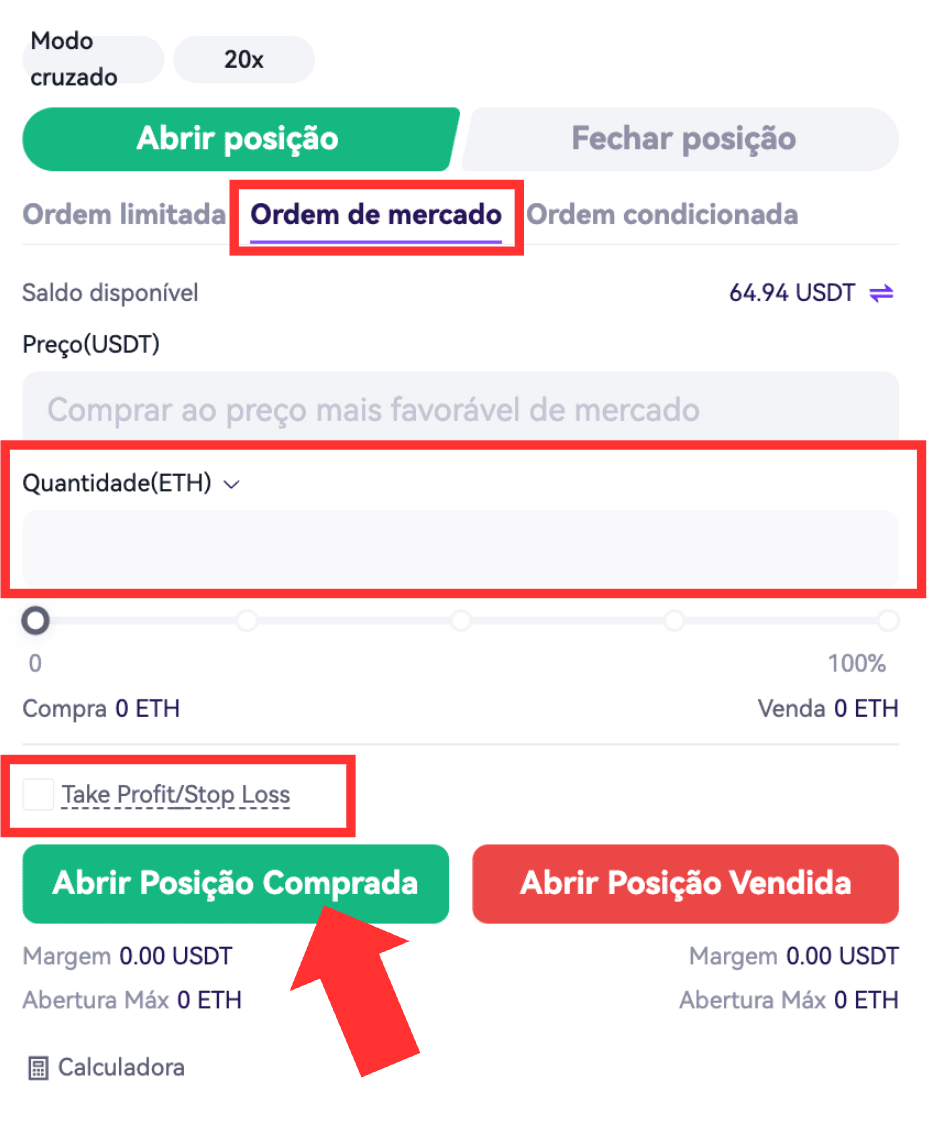Screen dimensions: 934x1128
Task: Open the Calculadora tool
Action: [x=106, y=1067]
